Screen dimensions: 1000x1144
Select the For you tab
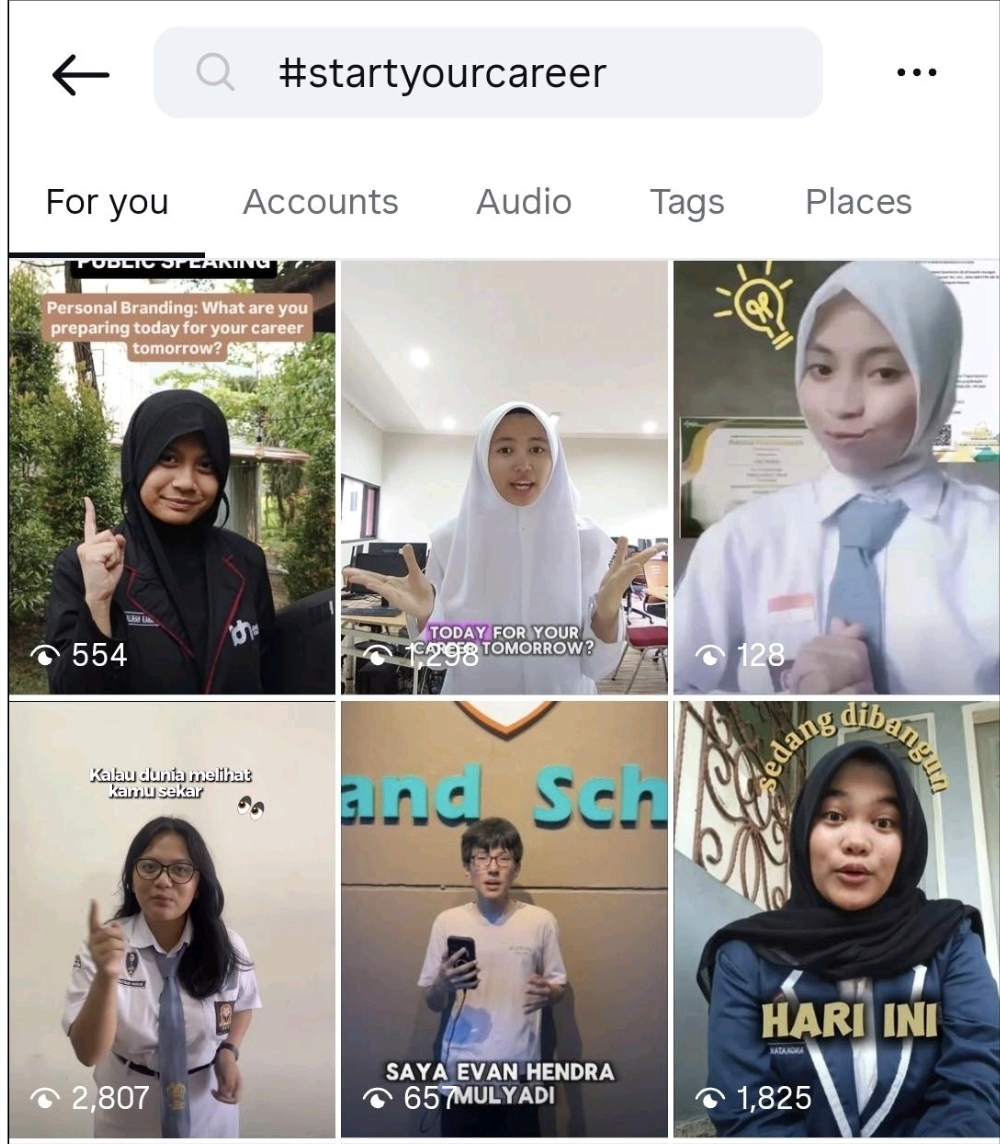pyautogui.click(x=107, y=202)
